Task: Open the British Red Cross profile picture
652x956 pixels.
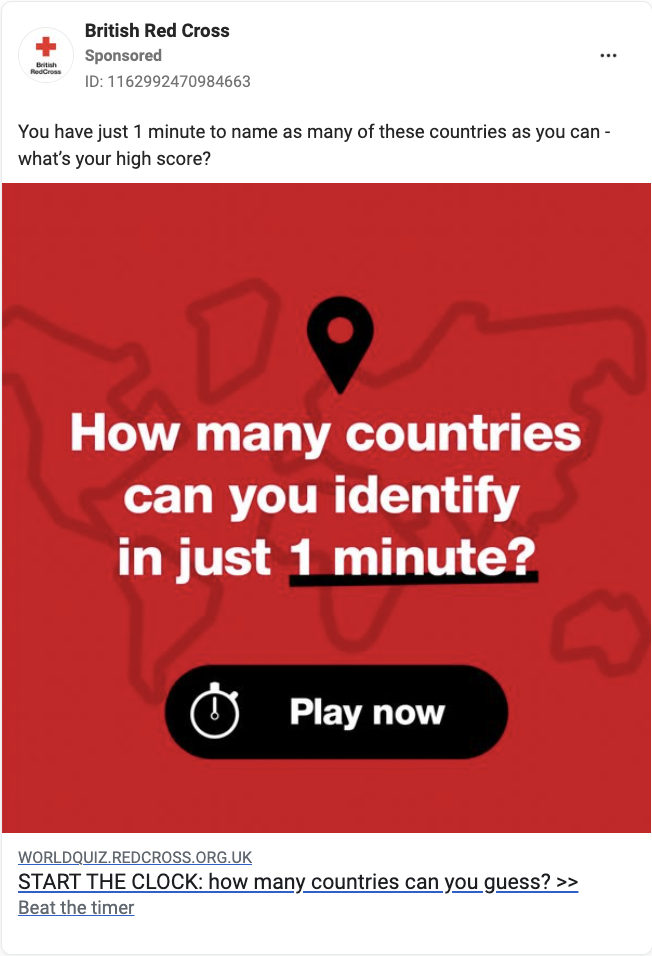Action: pos(45,55)
